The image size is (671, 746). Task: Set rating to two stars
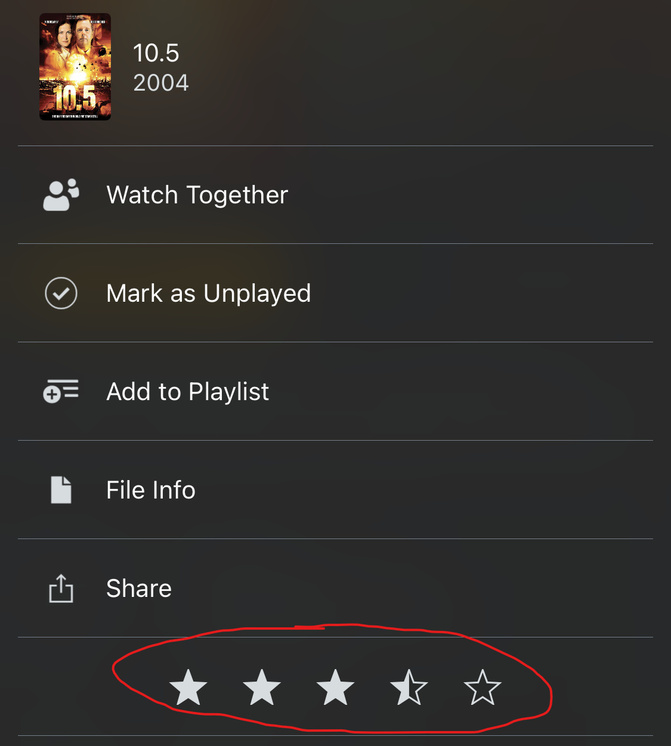tap(262, 688)
